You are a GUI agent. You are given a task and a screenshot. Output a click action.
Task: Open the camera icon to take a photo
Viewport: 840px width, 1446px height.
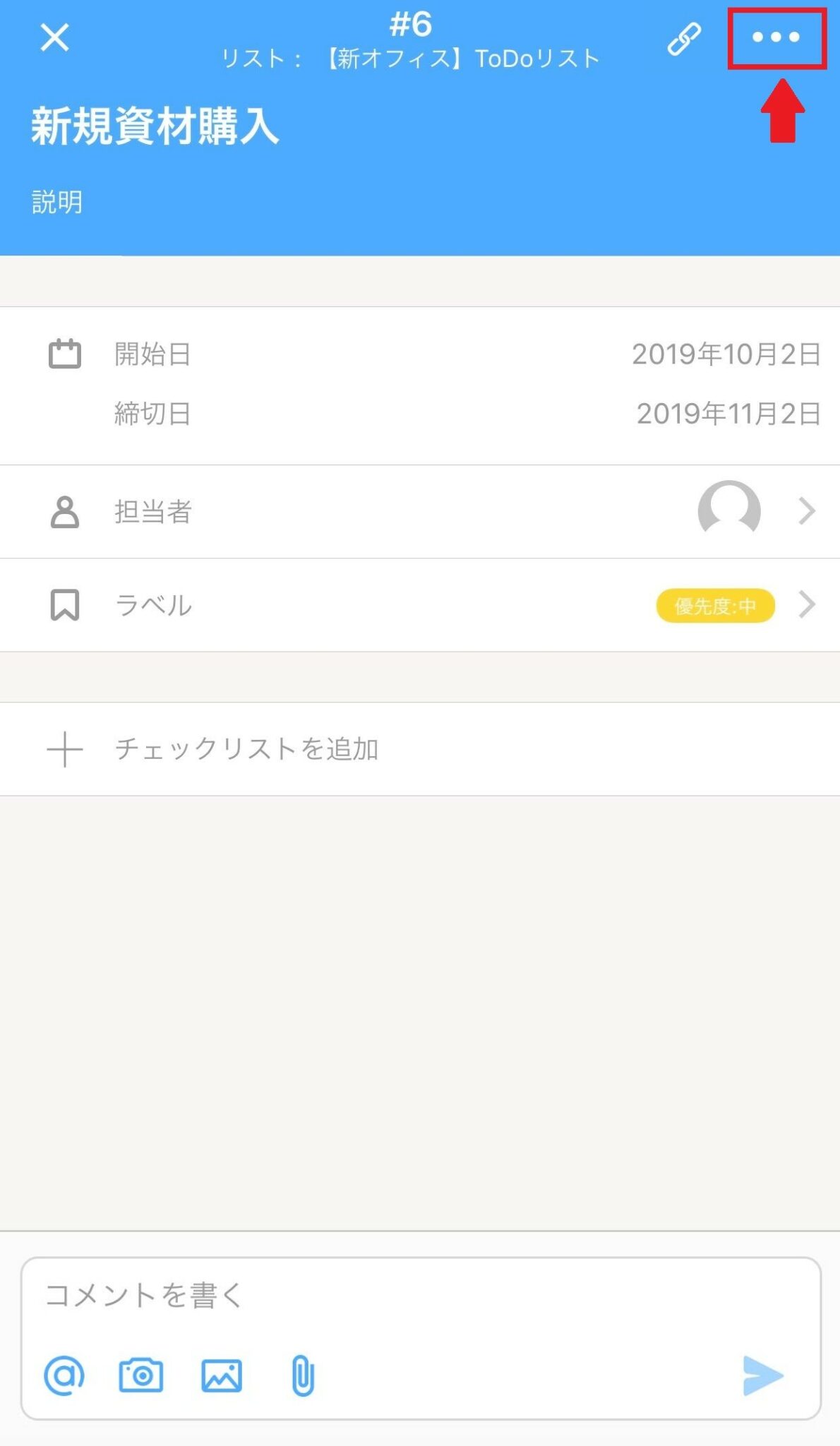pyautogui.click(x=140, y=1373)
